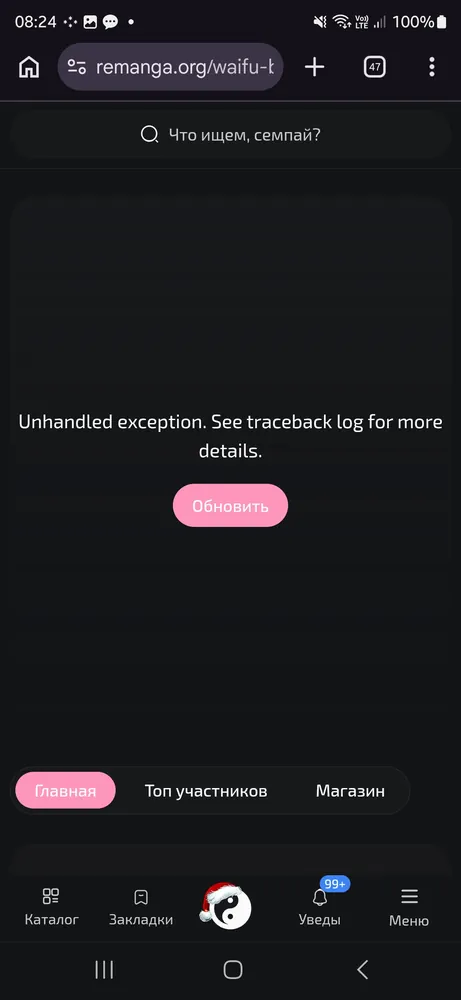Open the tab switcher showing 47 tabs
This screenshot has height=1000, width=461.
click(x=374, y=67)
